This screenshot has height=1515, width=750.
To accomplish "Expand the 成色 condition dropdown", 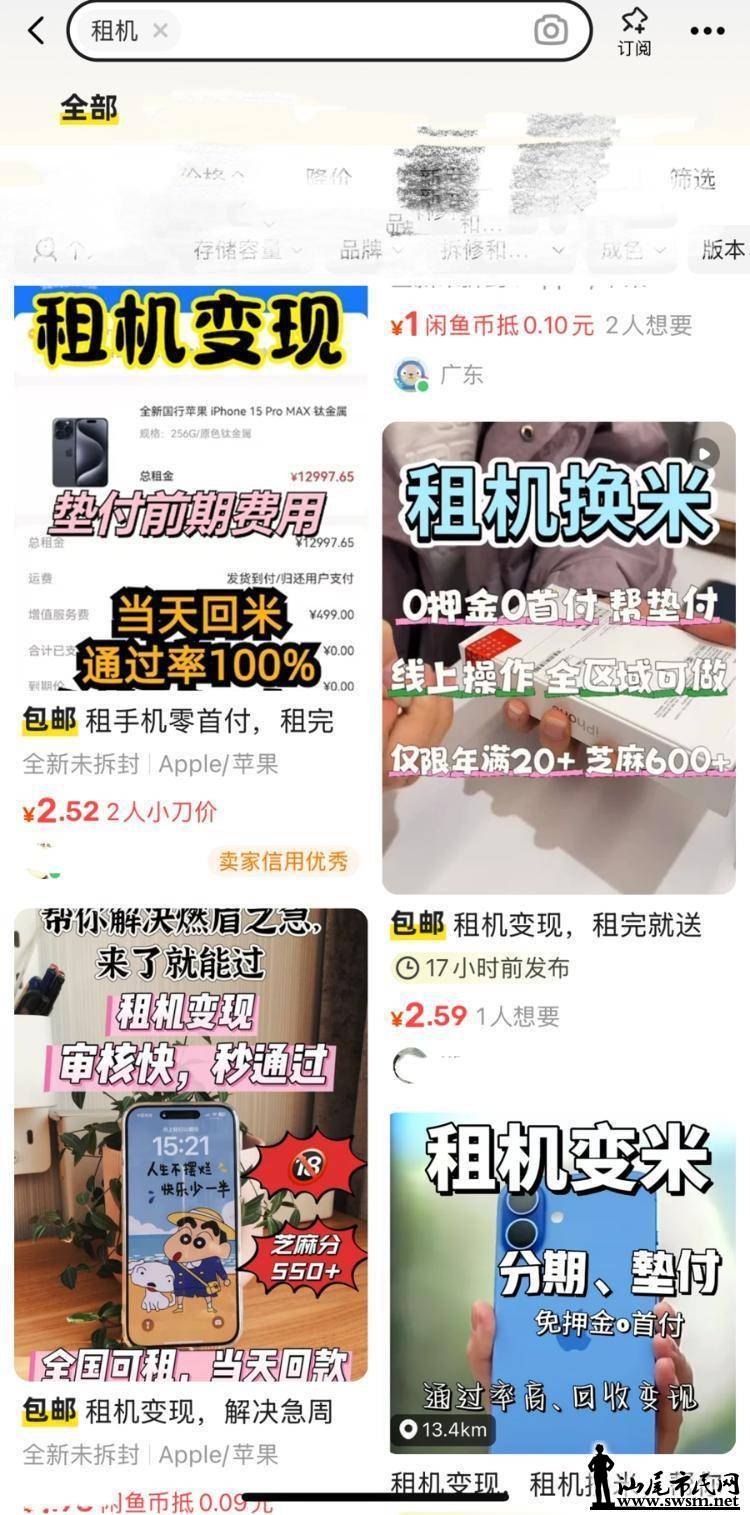I will coord(632,250).
